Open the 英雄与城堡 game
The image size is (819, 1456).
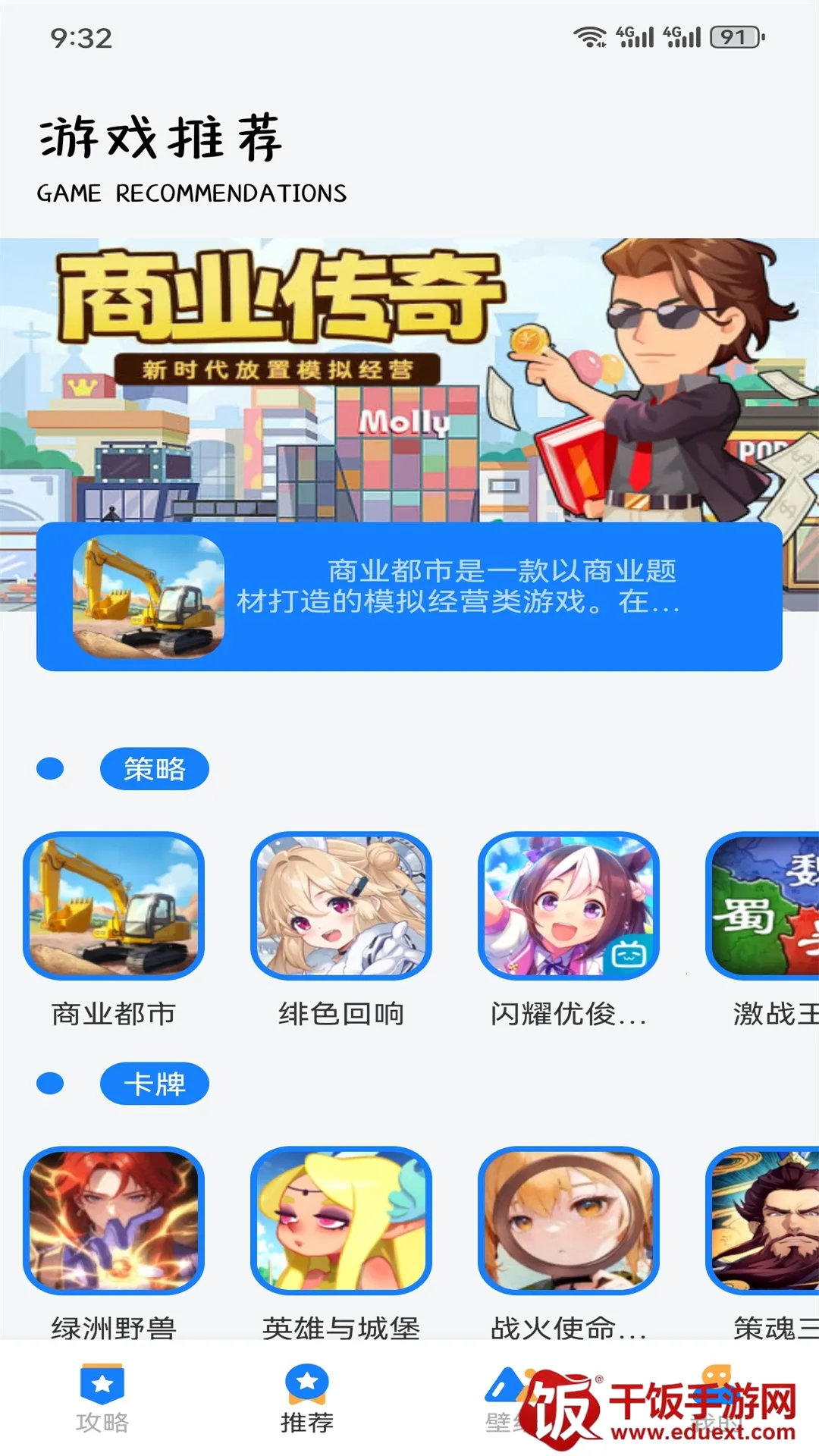point(341,1220)
